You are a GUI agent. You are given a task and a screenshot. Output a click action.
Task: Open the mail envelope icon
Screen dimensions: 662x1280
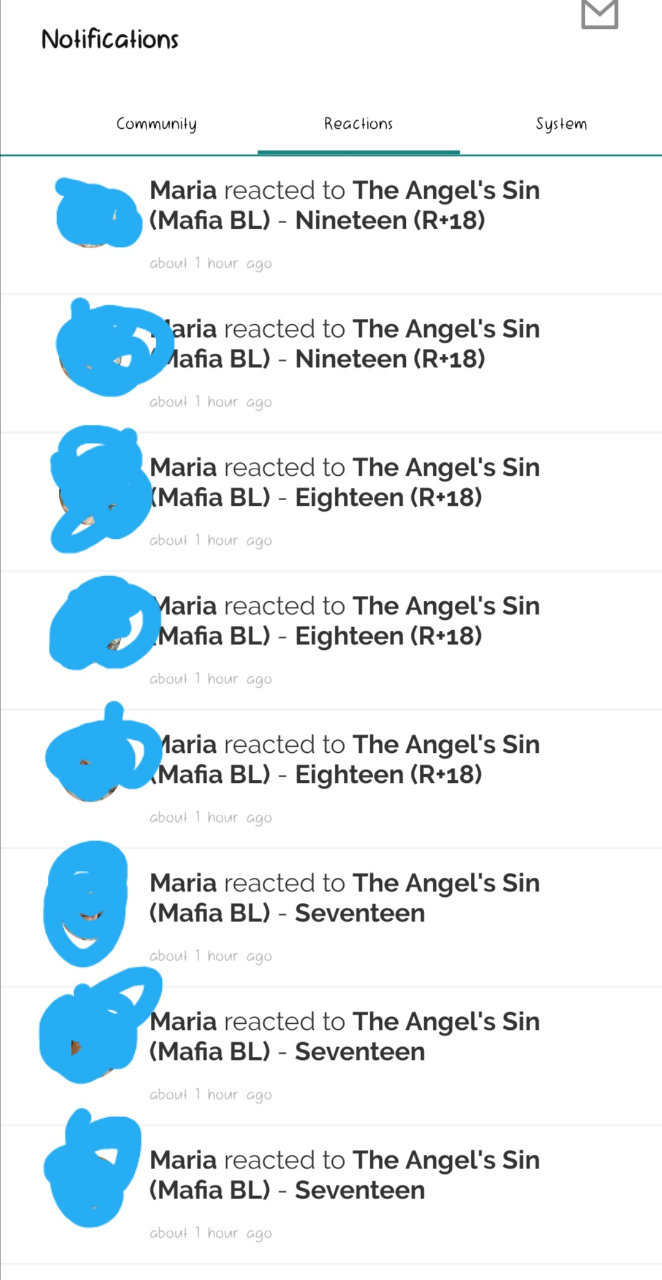[600, 13]
